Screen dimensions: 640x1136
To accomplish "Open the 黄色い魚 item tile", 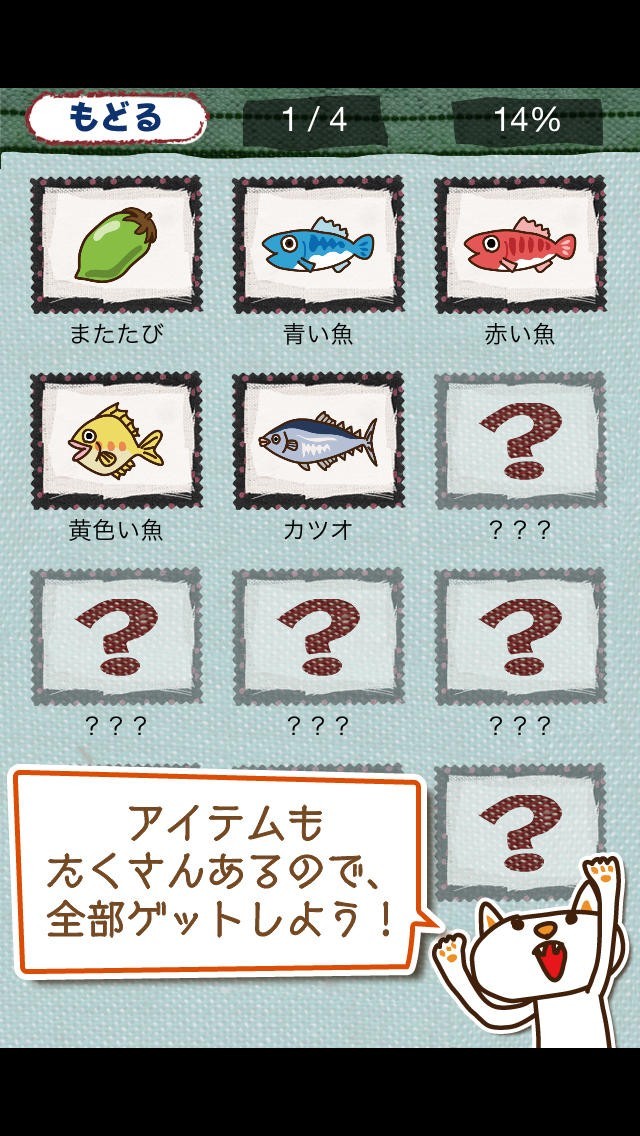I will (x=116, y=441).
